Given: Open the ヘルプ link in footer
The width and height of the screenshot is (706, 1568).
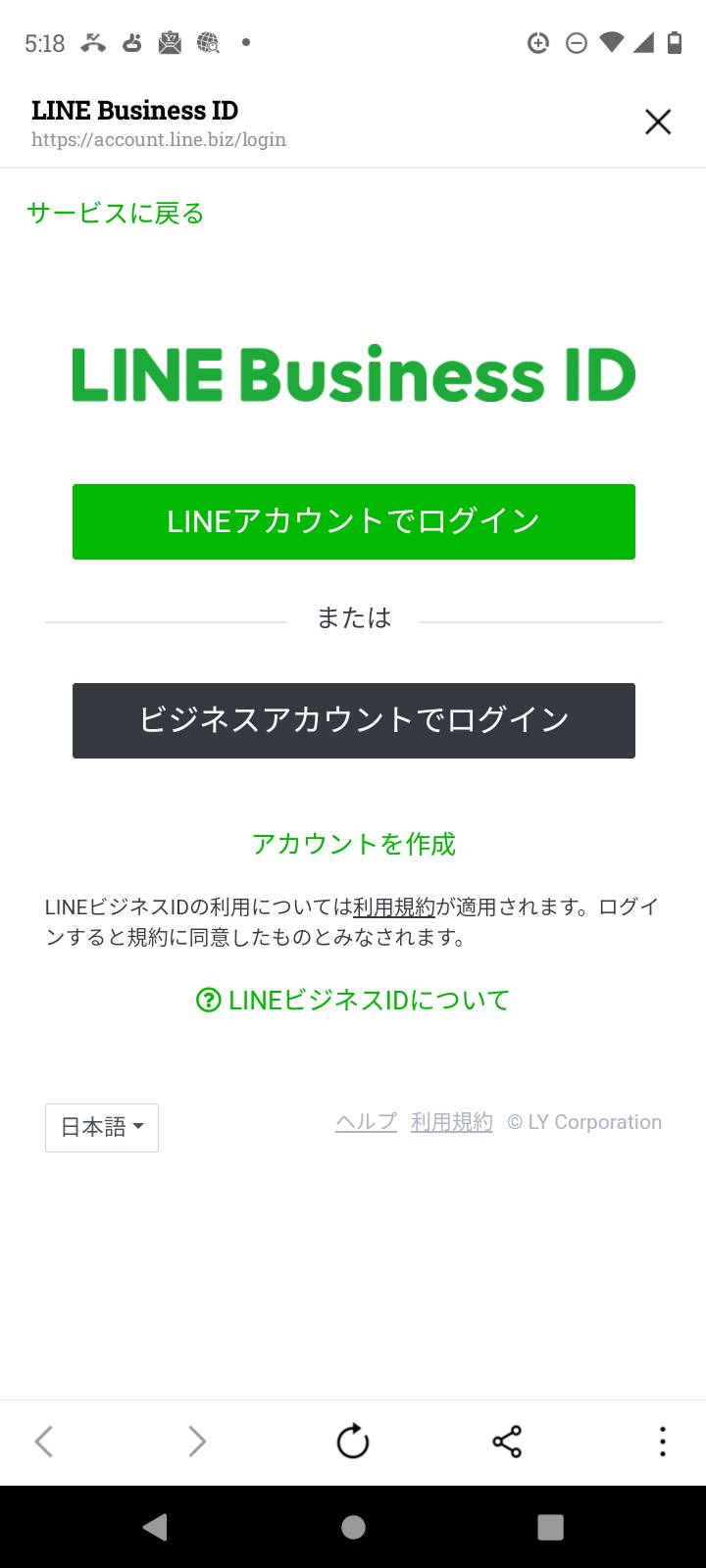Looking at the screenshot, I should click(x=366, y=1122).
